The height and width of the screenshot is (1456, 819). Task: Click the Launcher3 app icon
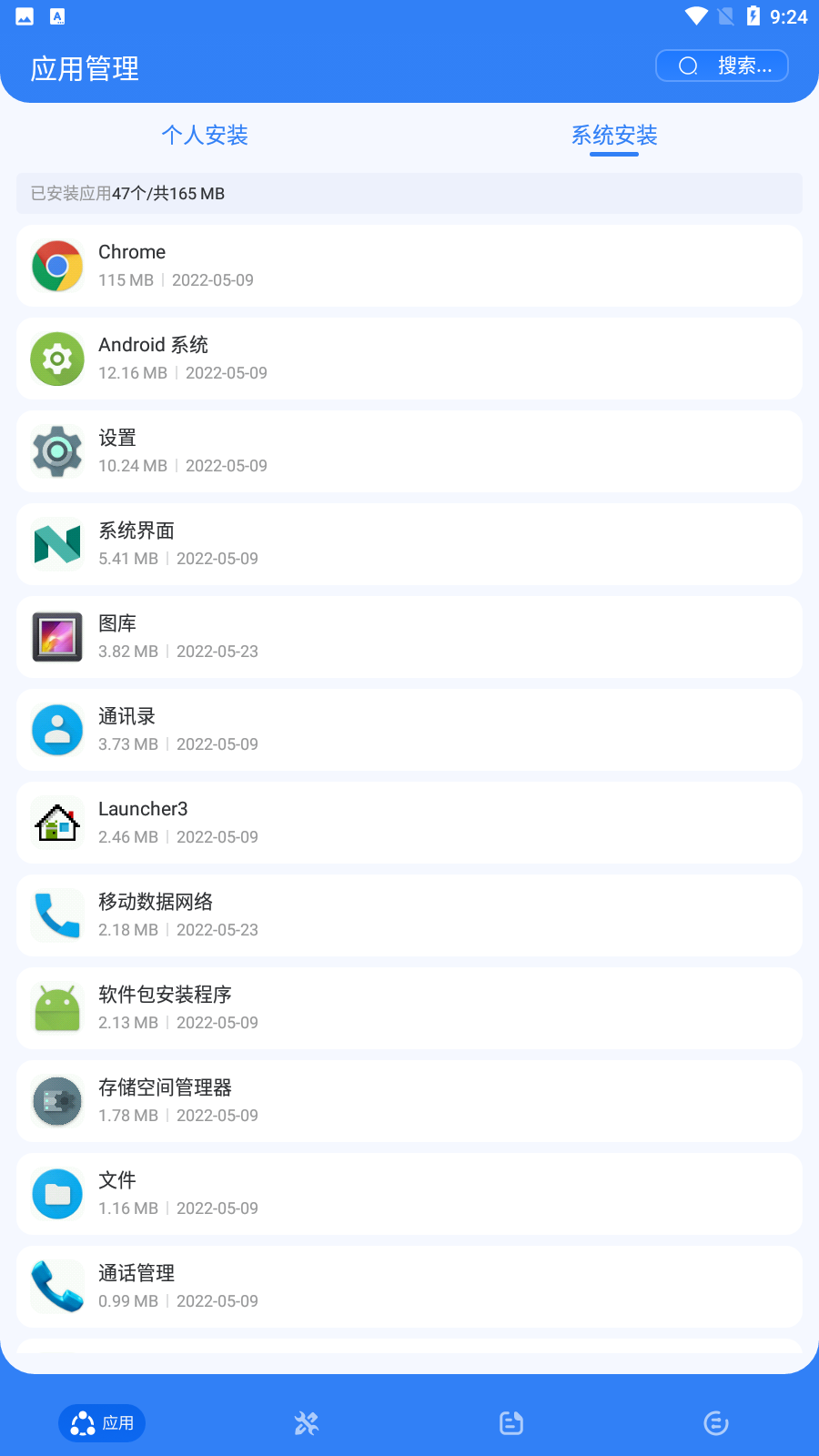56,823
